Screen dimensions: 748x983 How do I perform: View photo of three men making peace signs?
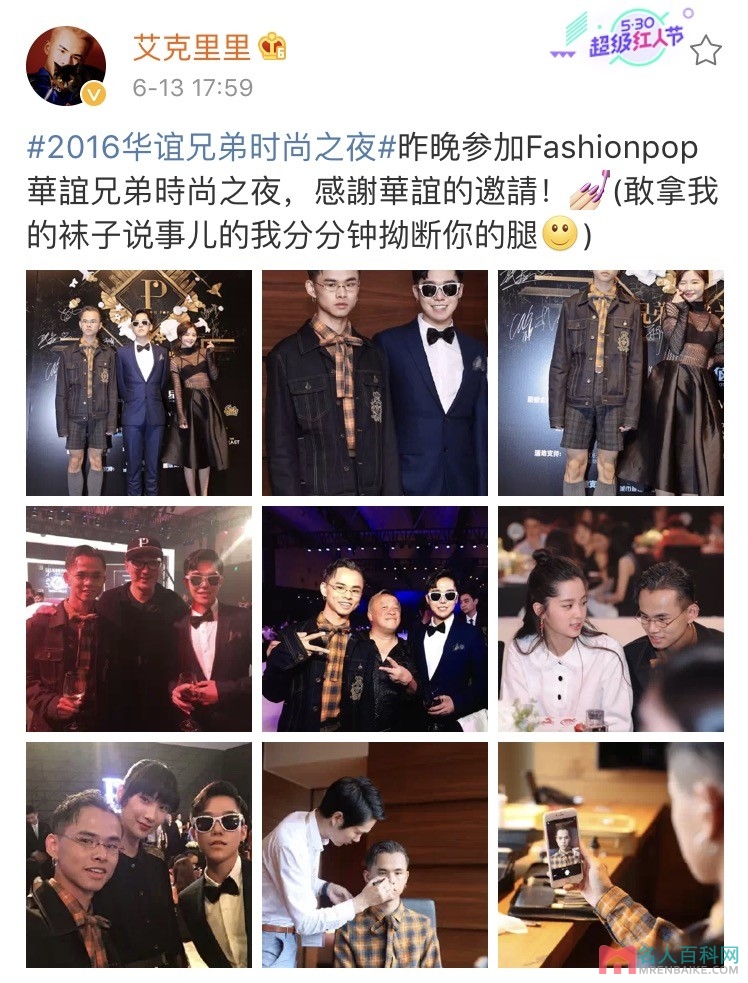point(374,619)
